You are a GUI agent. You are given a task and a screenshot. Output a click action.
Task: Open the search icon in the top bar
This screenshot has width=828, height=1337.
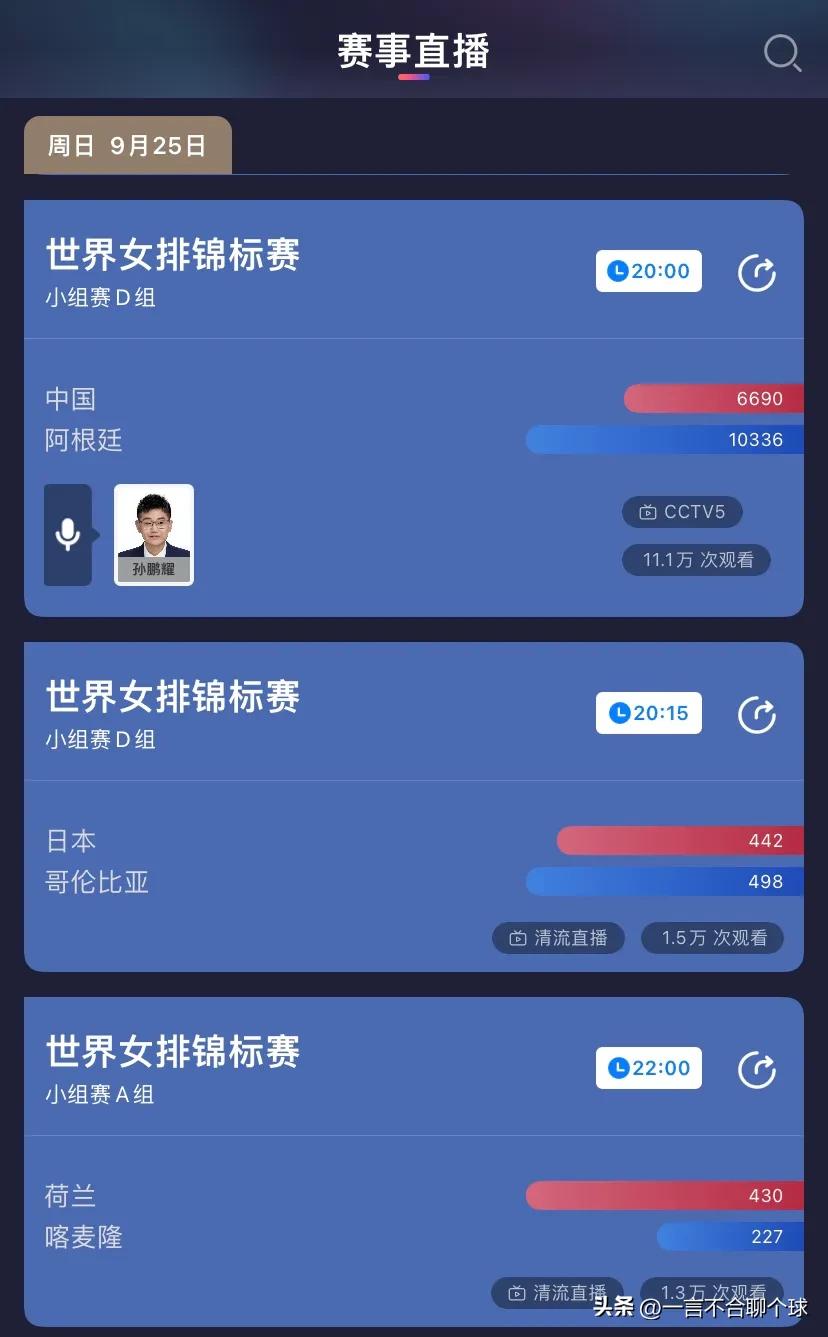(x=783, y=54)
